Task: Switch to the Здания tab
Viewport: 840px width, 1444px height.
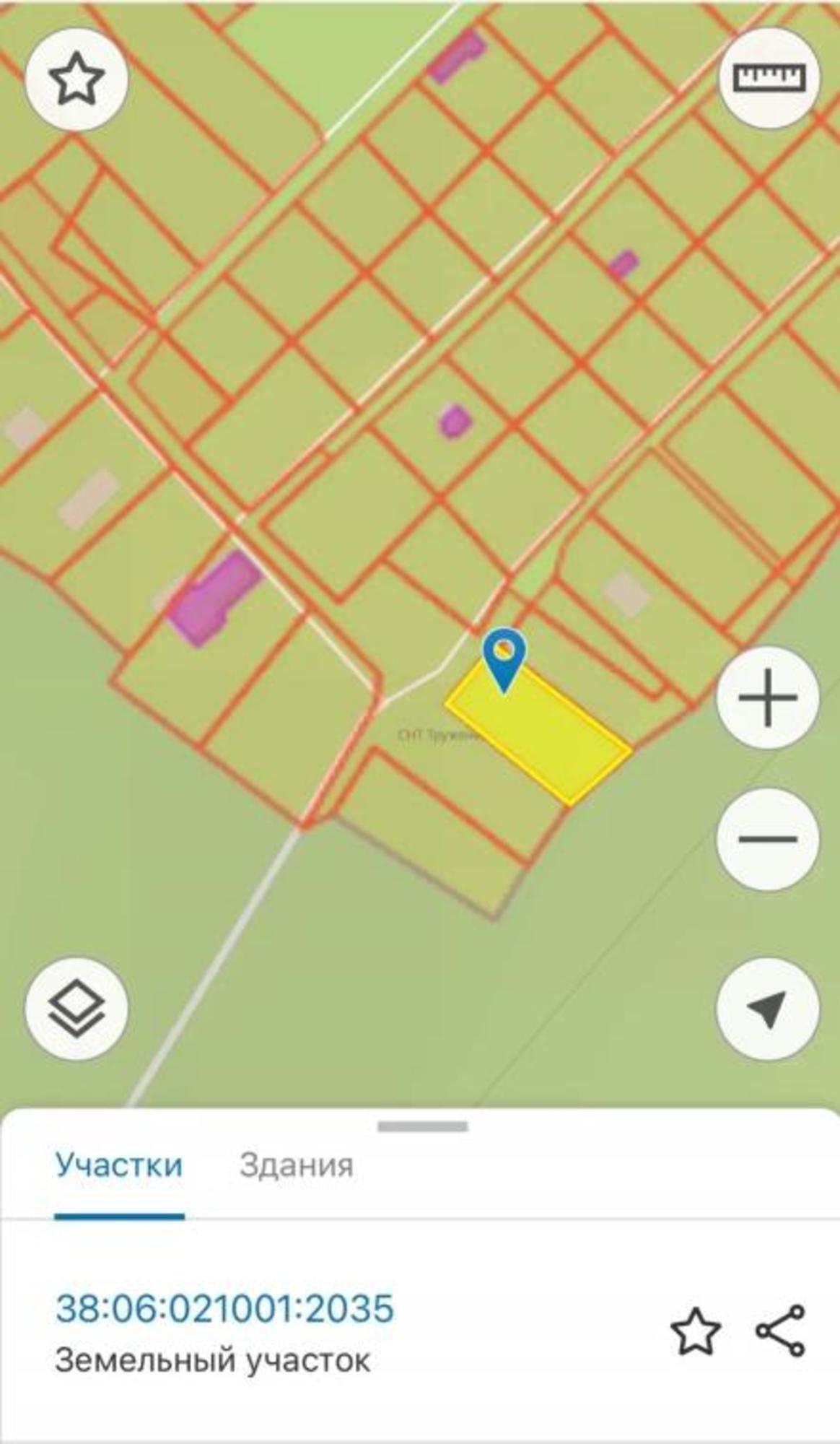Action: pyautogui.click(x=297, y=1165)
